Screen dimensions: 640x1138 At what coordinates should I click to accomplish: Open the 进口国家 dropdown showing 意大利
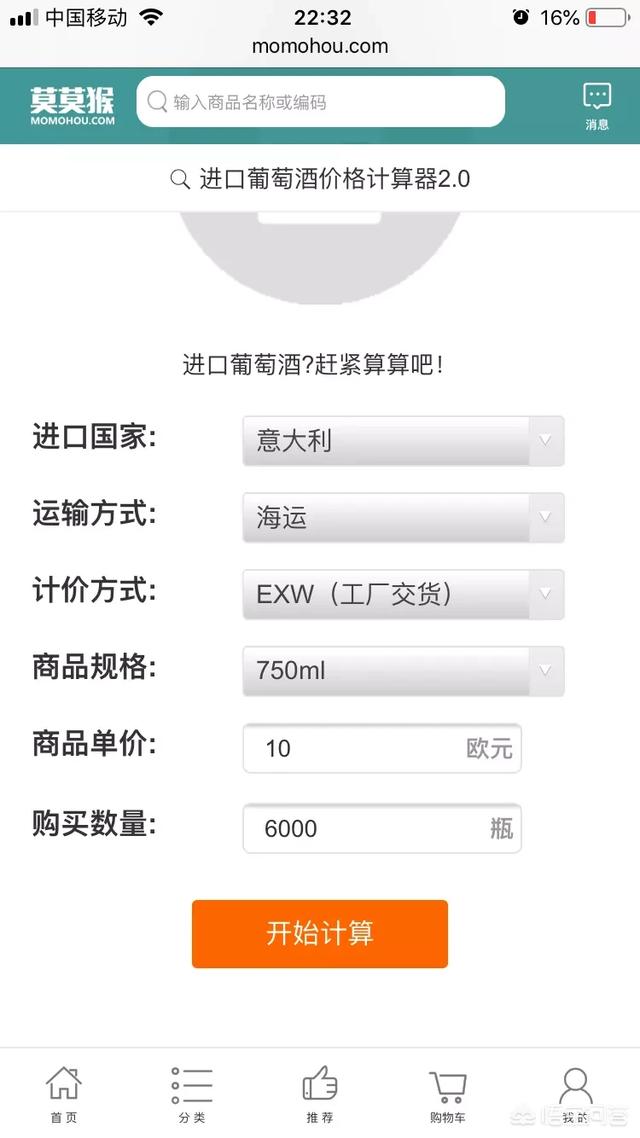tap(403, 441)
